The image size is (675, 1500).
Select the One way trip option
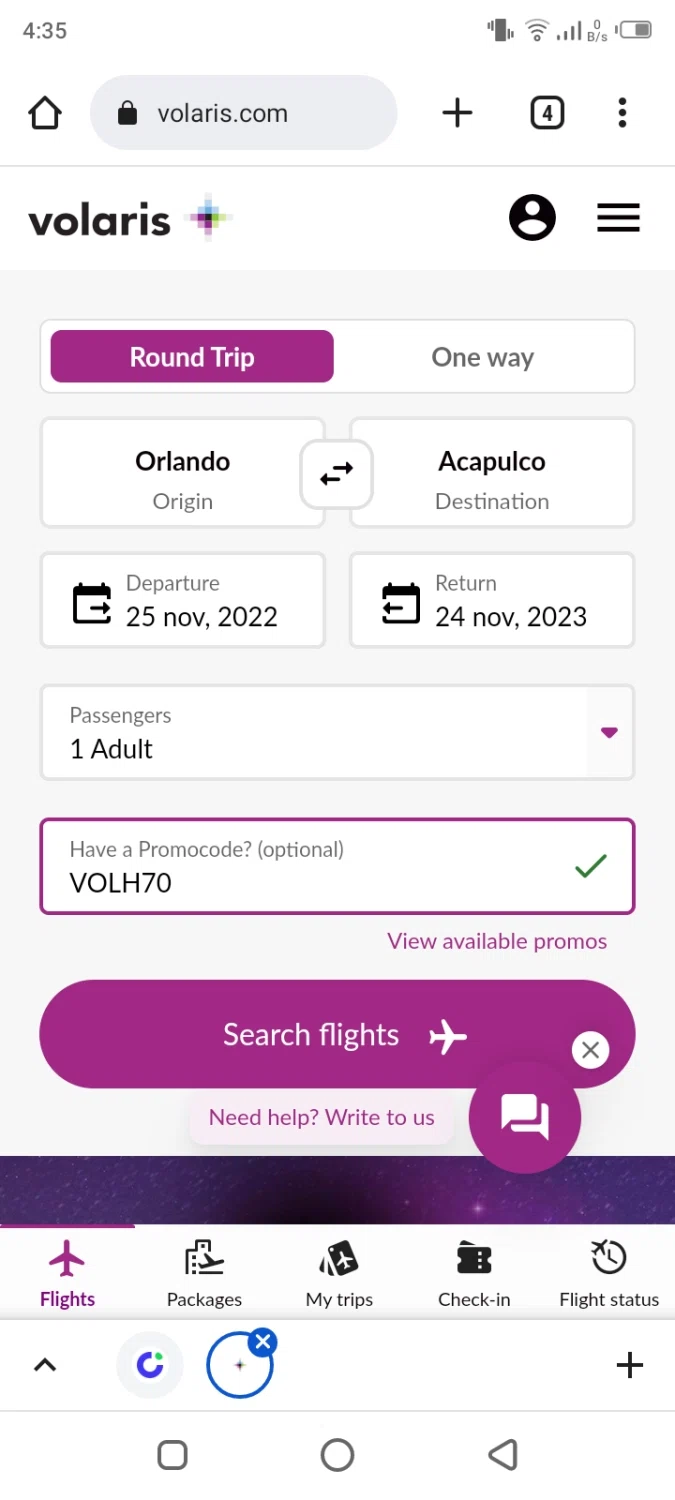pyautogui.click(x=483, y=357)
